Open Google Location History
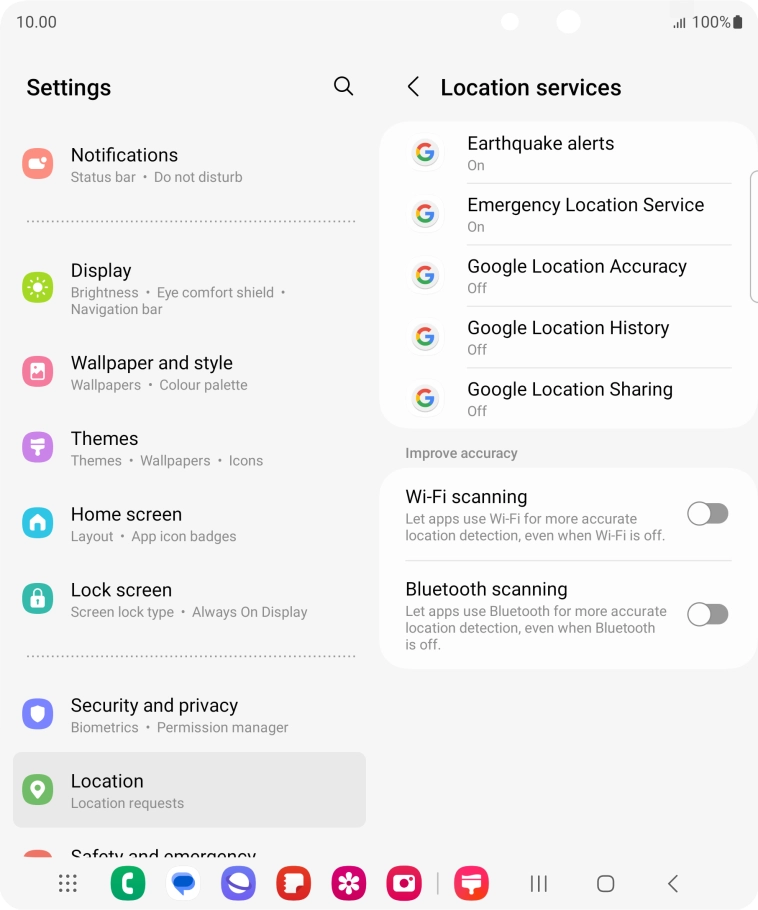The width and height of the screenshot is (758, 910). point(568,337)
